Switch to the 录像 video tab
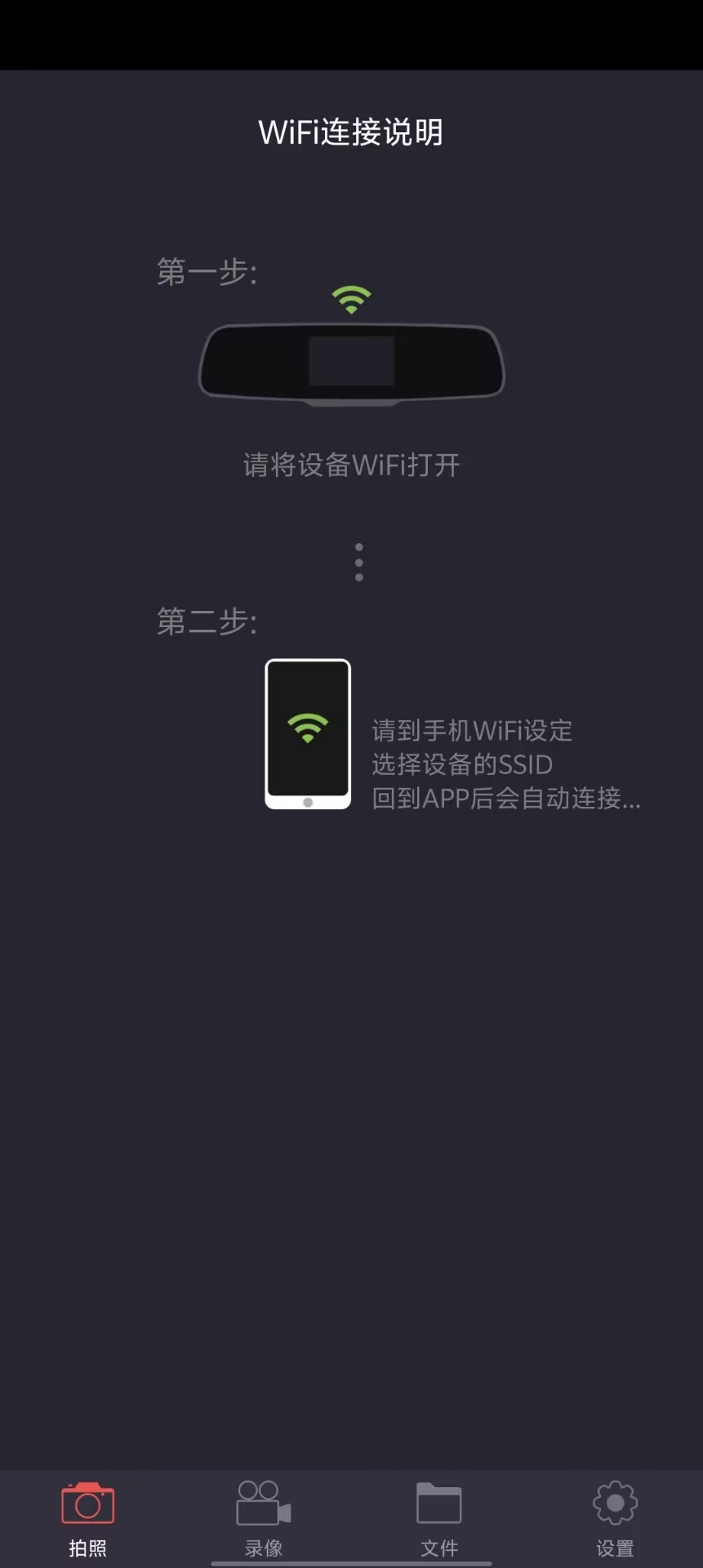The width and height of the screenshot is (703, 1568). [263, 1517]
